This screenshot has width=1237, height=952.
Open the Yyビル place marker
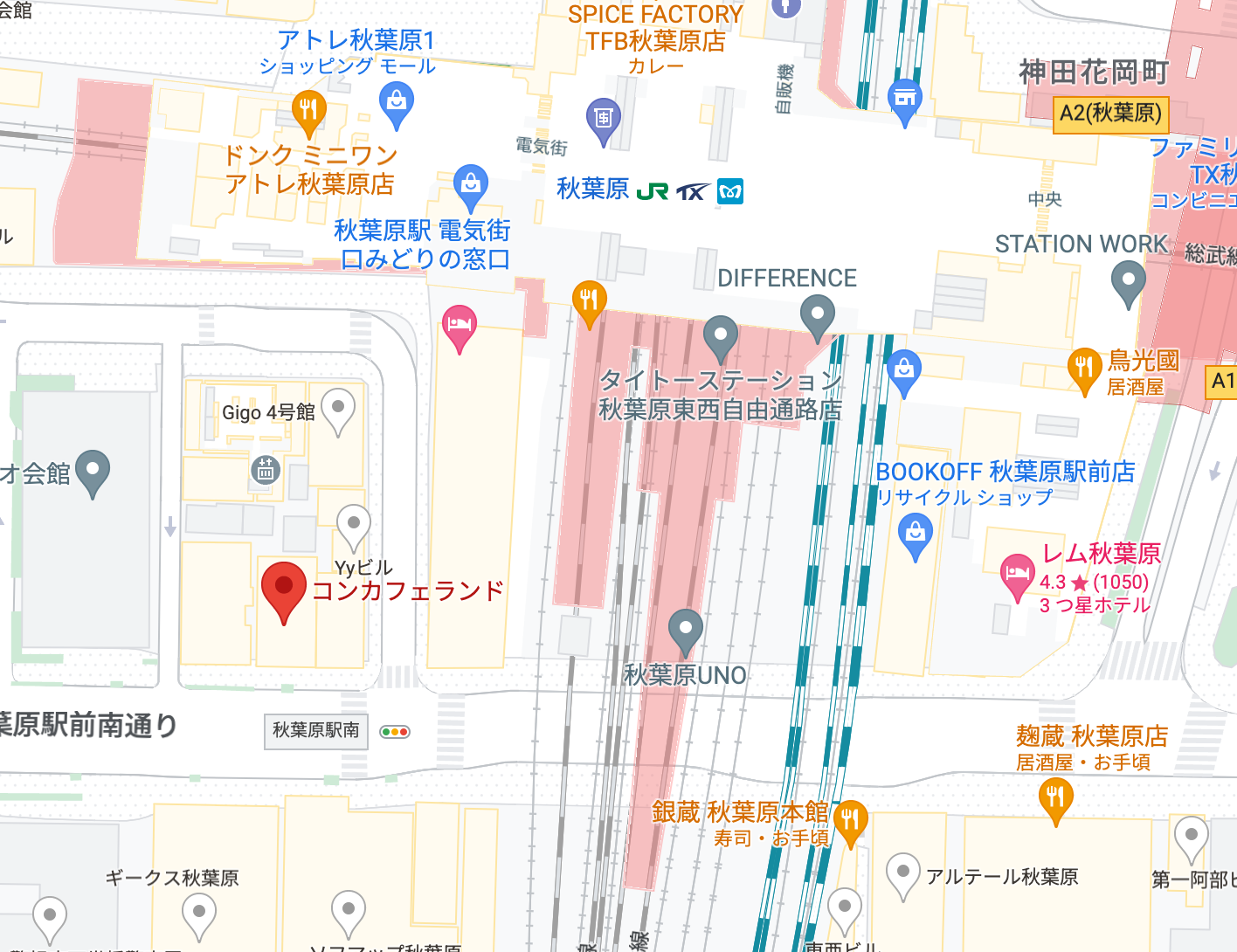point(353,525)
